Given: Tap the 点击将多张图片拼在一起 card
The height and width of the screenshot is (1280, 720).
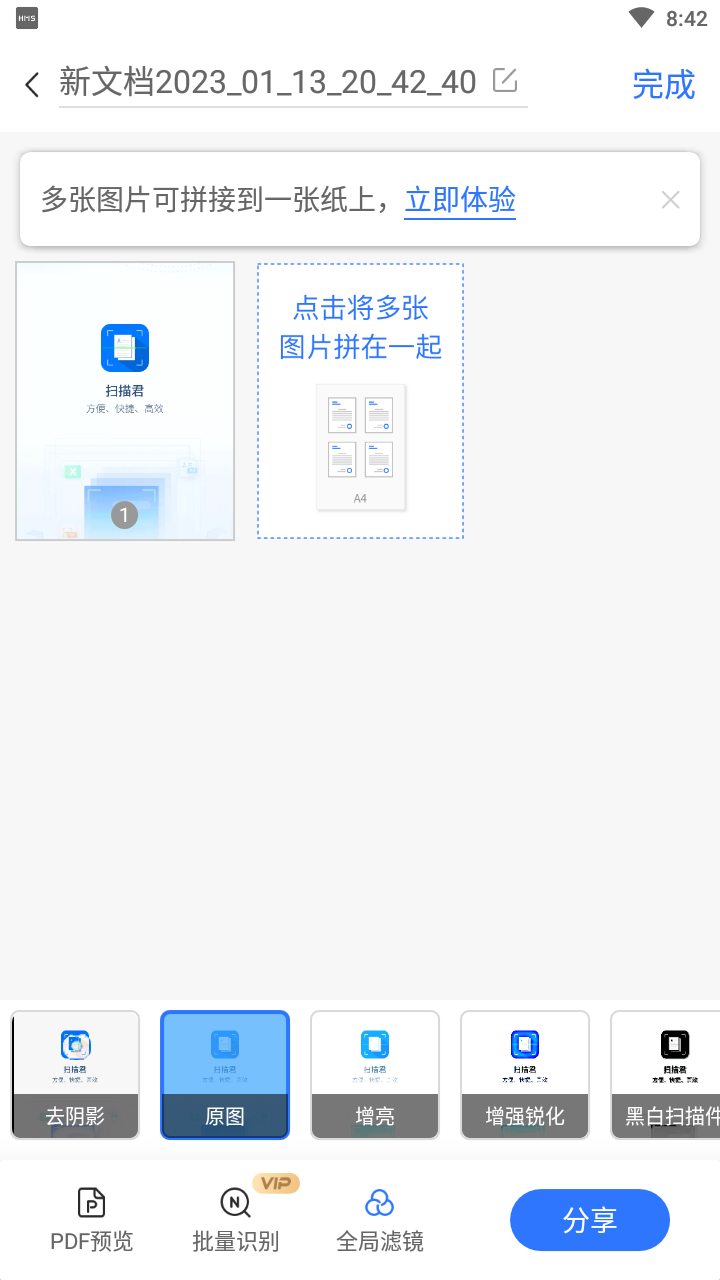Looking at the screenshot, I should (x=360, y=401).
